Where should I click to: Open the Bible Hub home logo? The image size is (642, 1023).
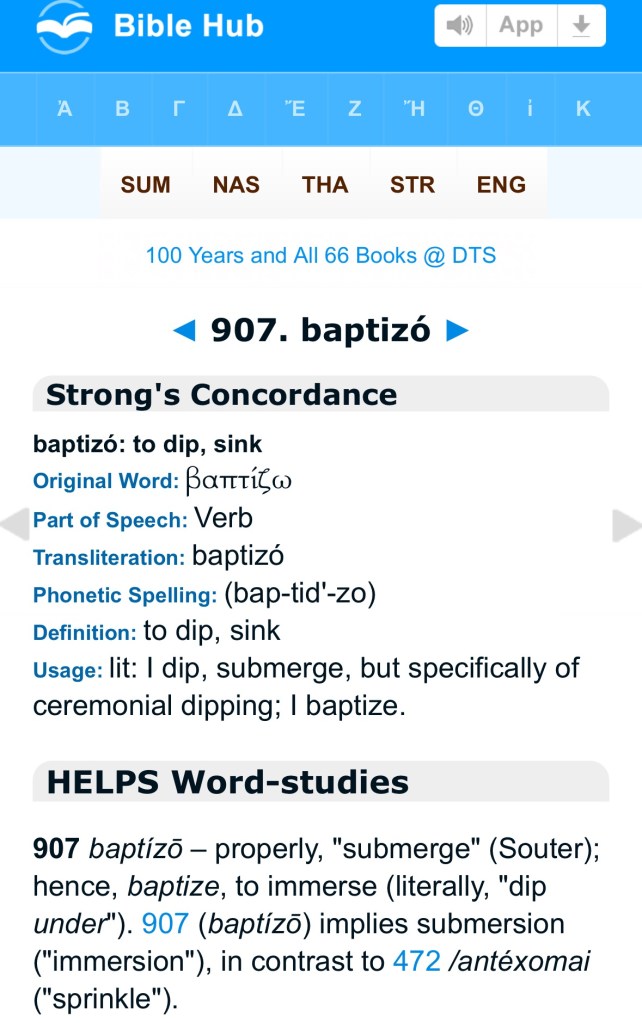(150, 28)
